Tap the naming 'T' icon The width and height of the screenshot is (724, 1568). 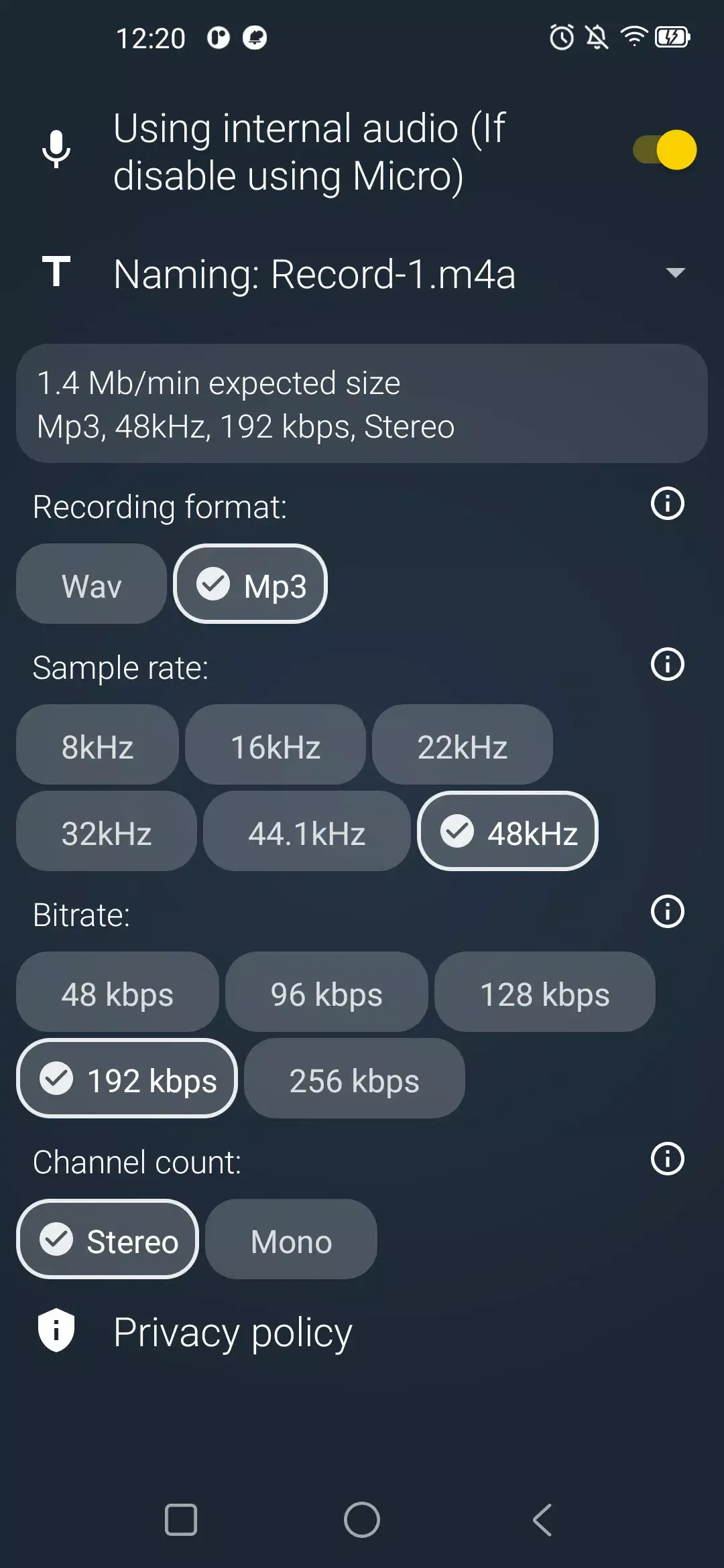pos(56,271)
